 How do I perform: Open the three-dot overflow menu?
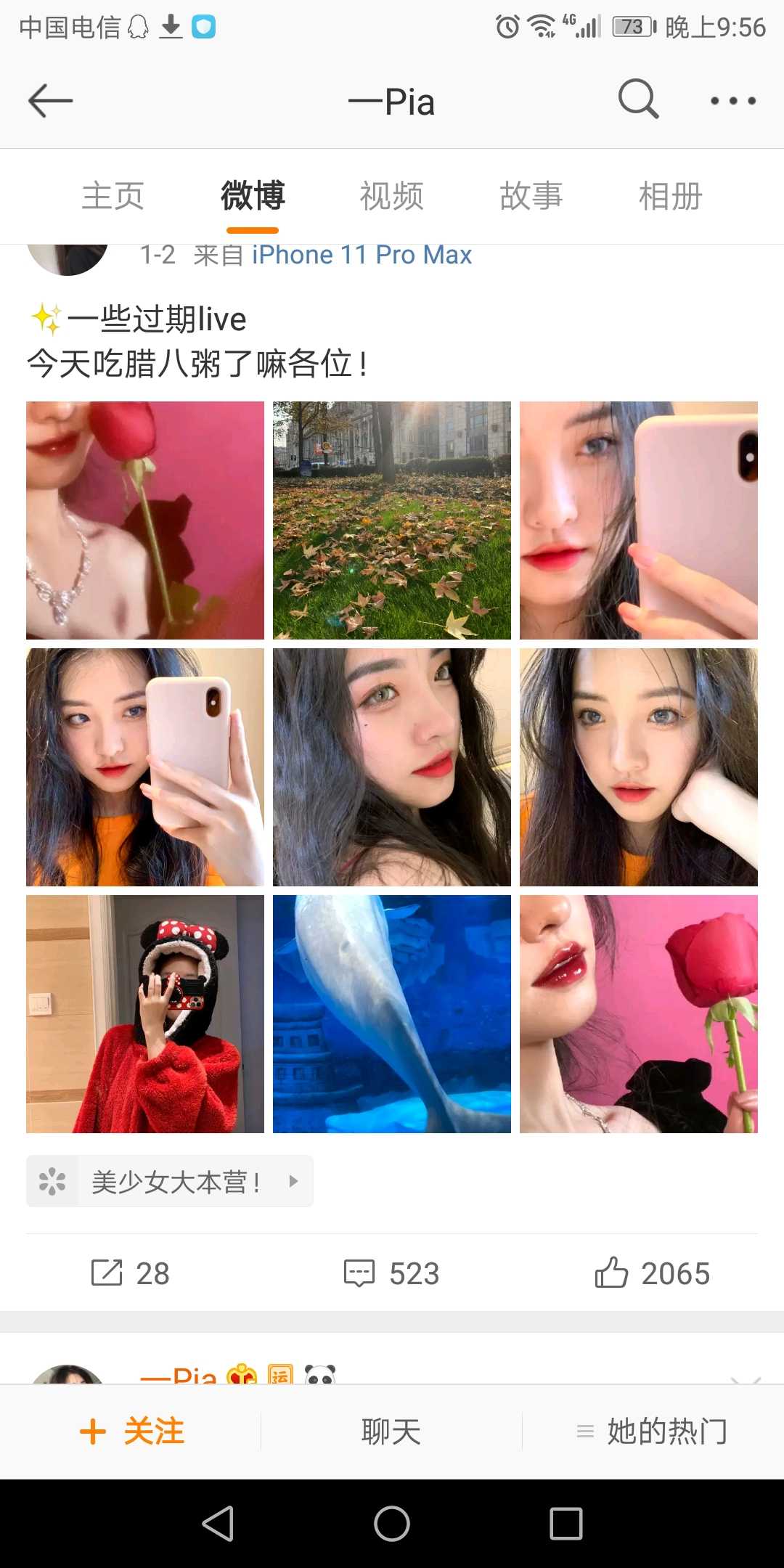732,101
